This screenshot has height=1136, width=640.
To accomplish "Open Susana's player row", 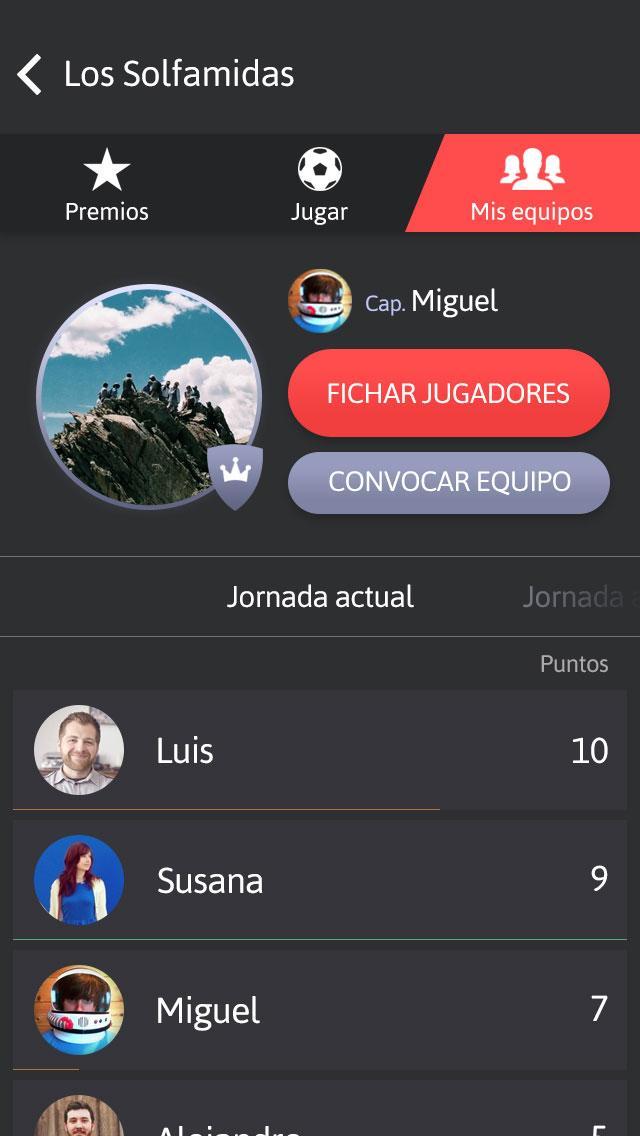I will coord(320,880).
